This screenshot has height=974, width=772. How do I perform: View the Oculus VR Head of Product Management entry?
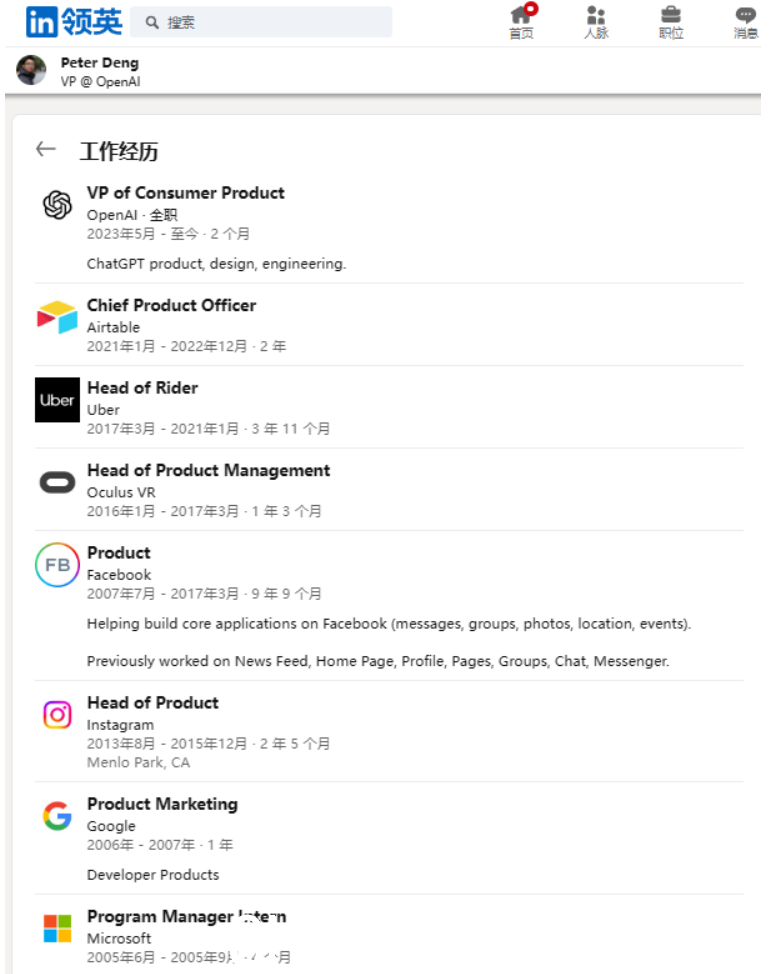tap(208, 470)
